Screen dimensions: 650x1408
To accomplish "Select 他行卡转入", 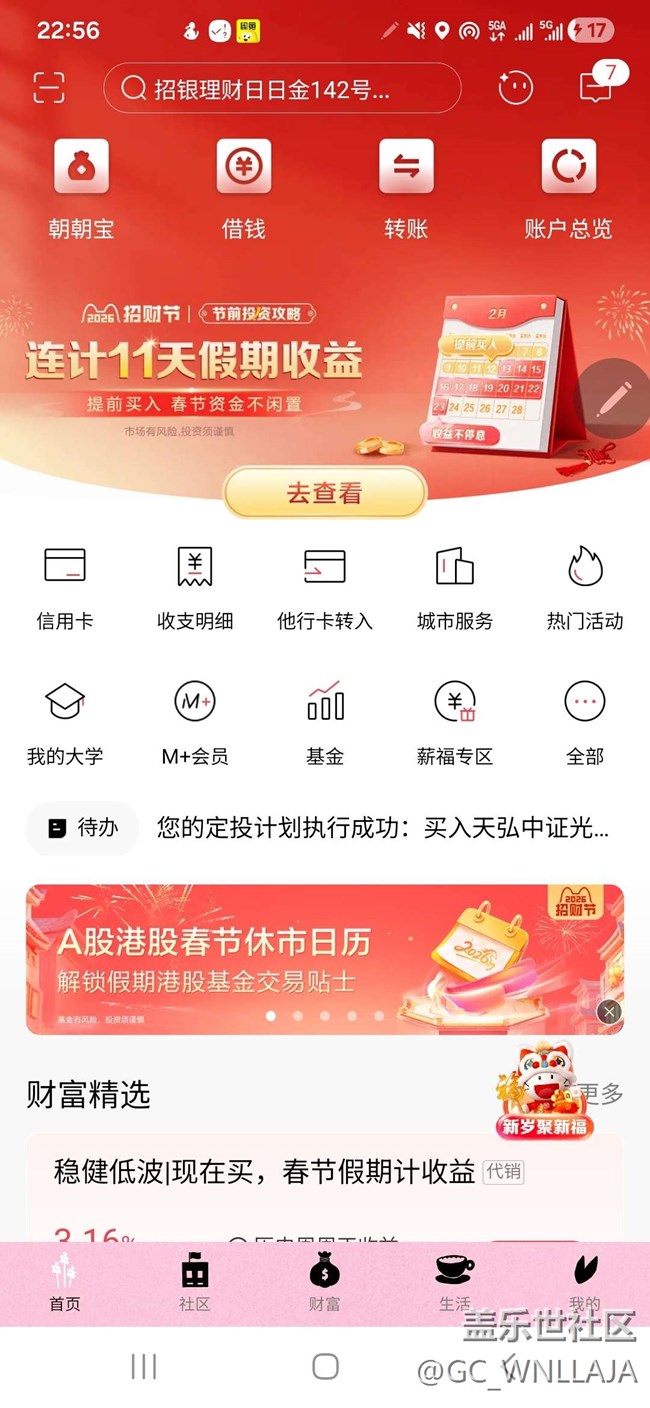I will (325, 587).
